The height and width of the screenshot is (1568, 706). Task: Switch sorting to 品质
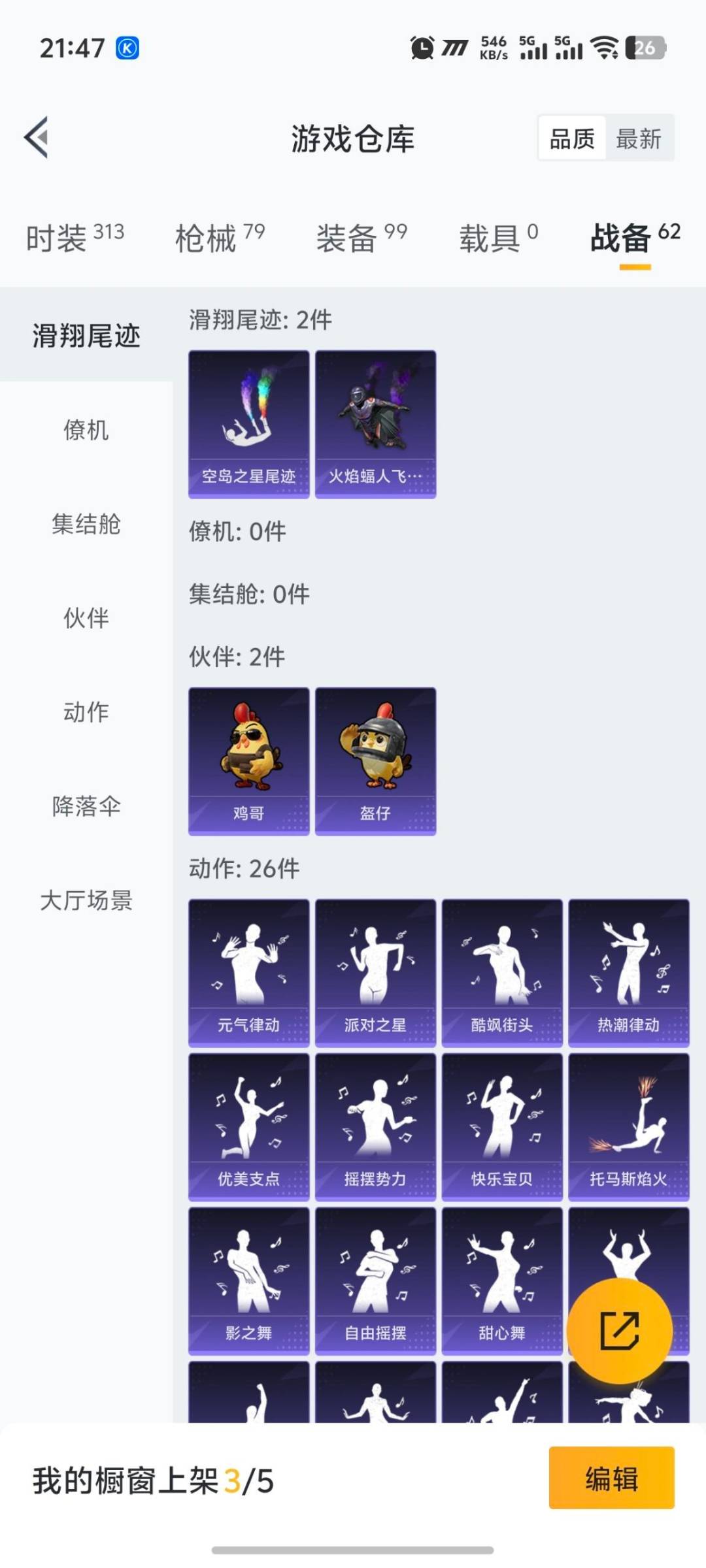[x=571, y=139]
